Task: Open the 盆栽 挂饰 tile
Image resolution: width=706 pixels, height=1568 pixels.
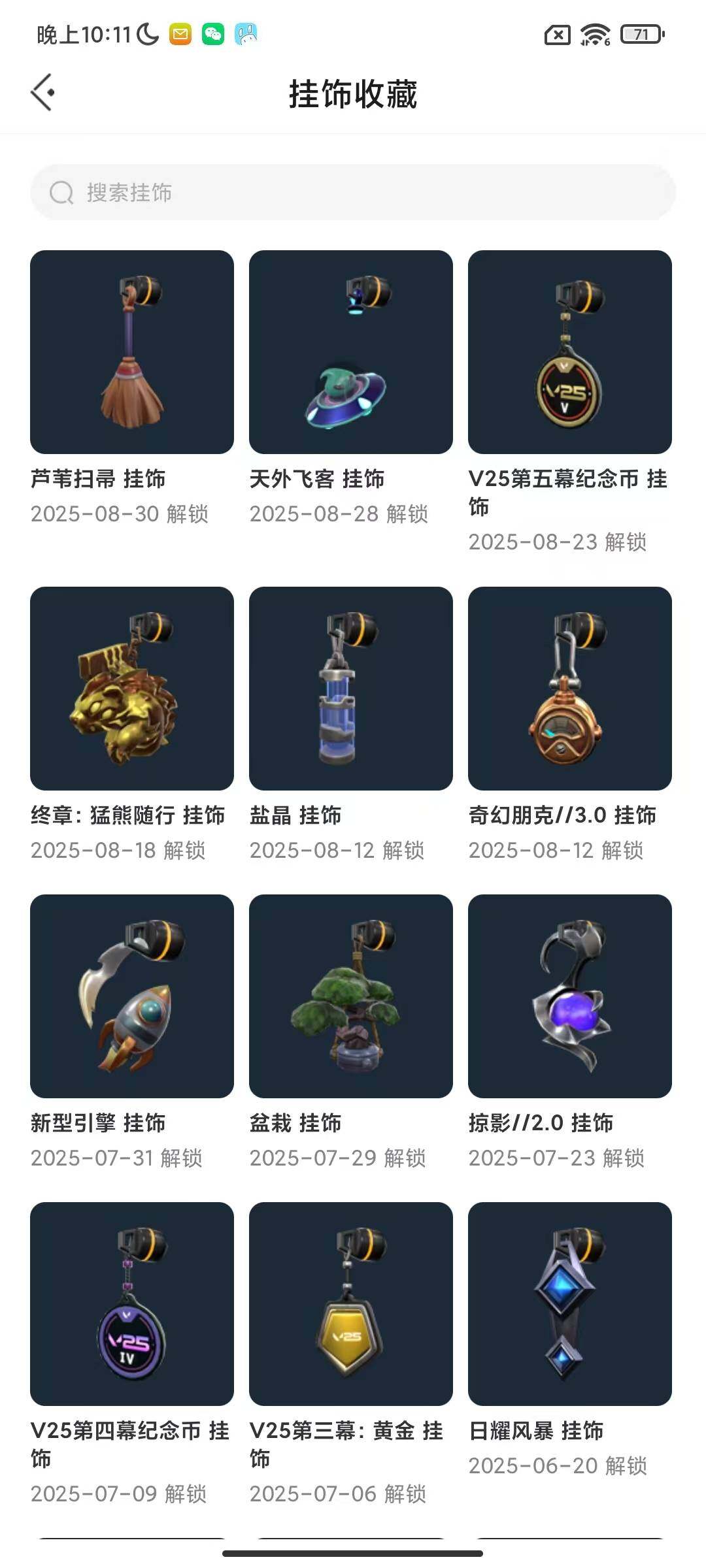Action: (x=351, y=996)
